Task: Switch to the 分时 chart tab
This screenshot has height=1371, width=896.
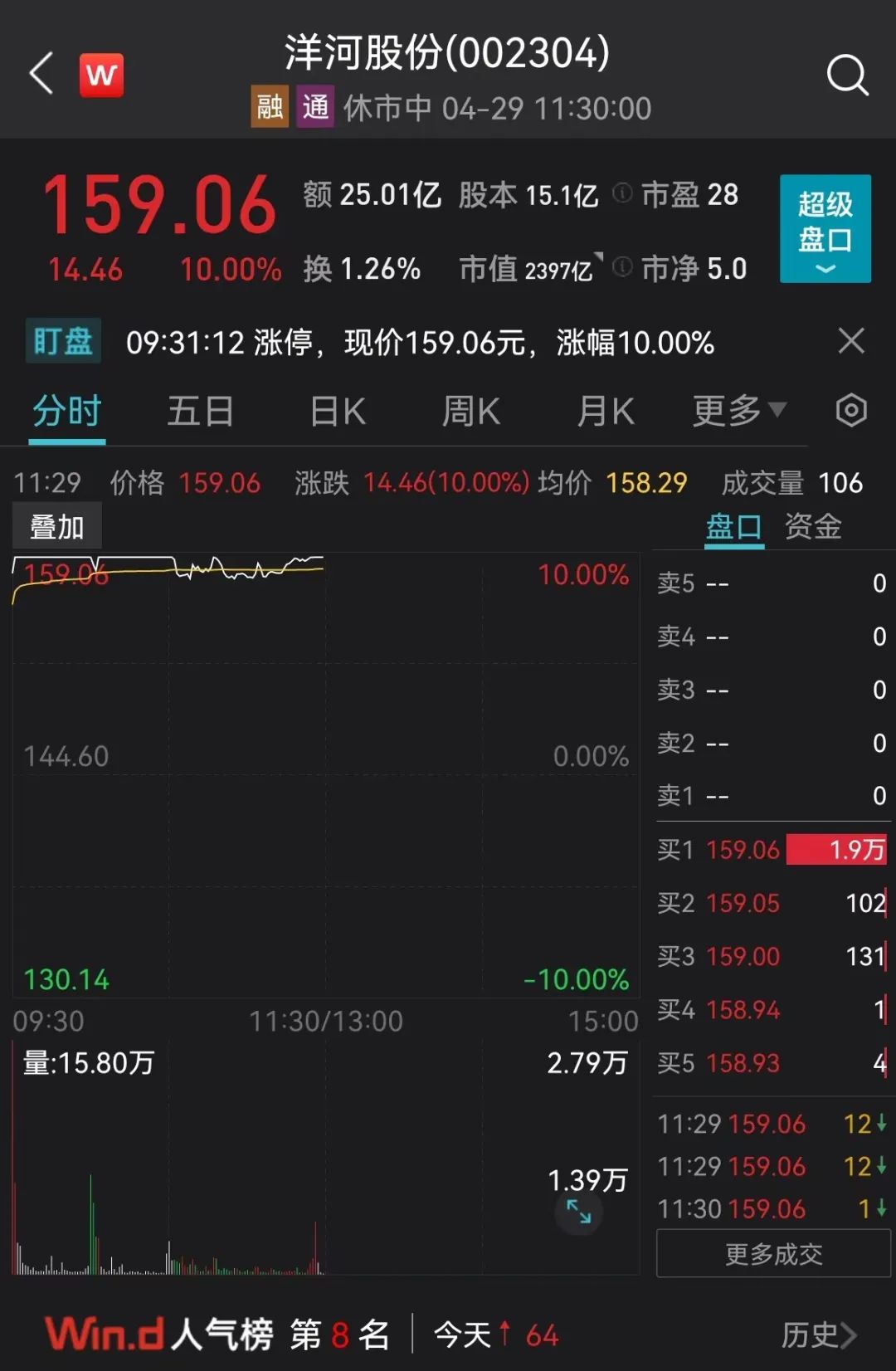Action: pos(66,412)
